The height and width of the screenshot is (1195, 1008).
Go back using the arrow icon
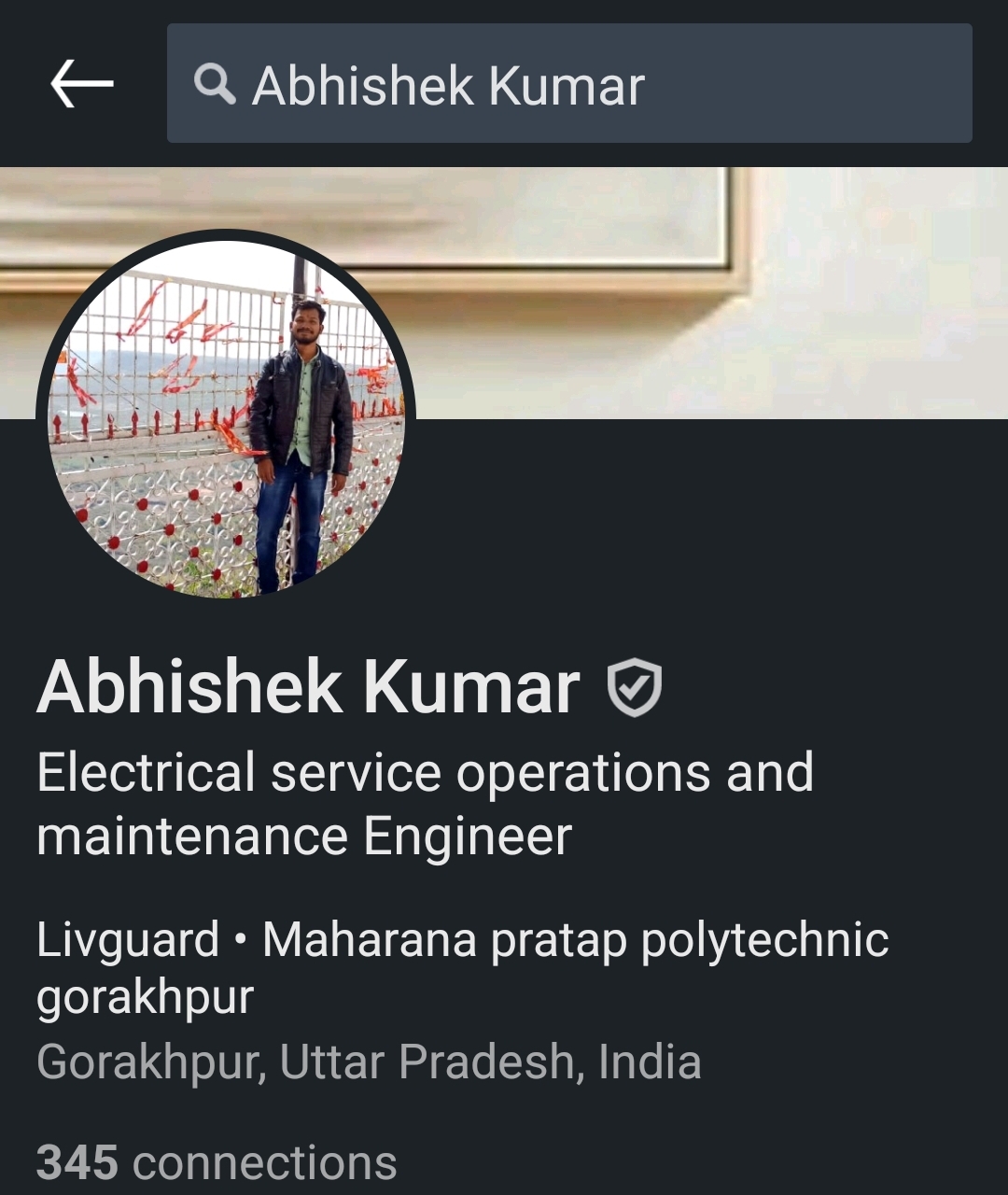pyautogui.click(x=82, y=84)
